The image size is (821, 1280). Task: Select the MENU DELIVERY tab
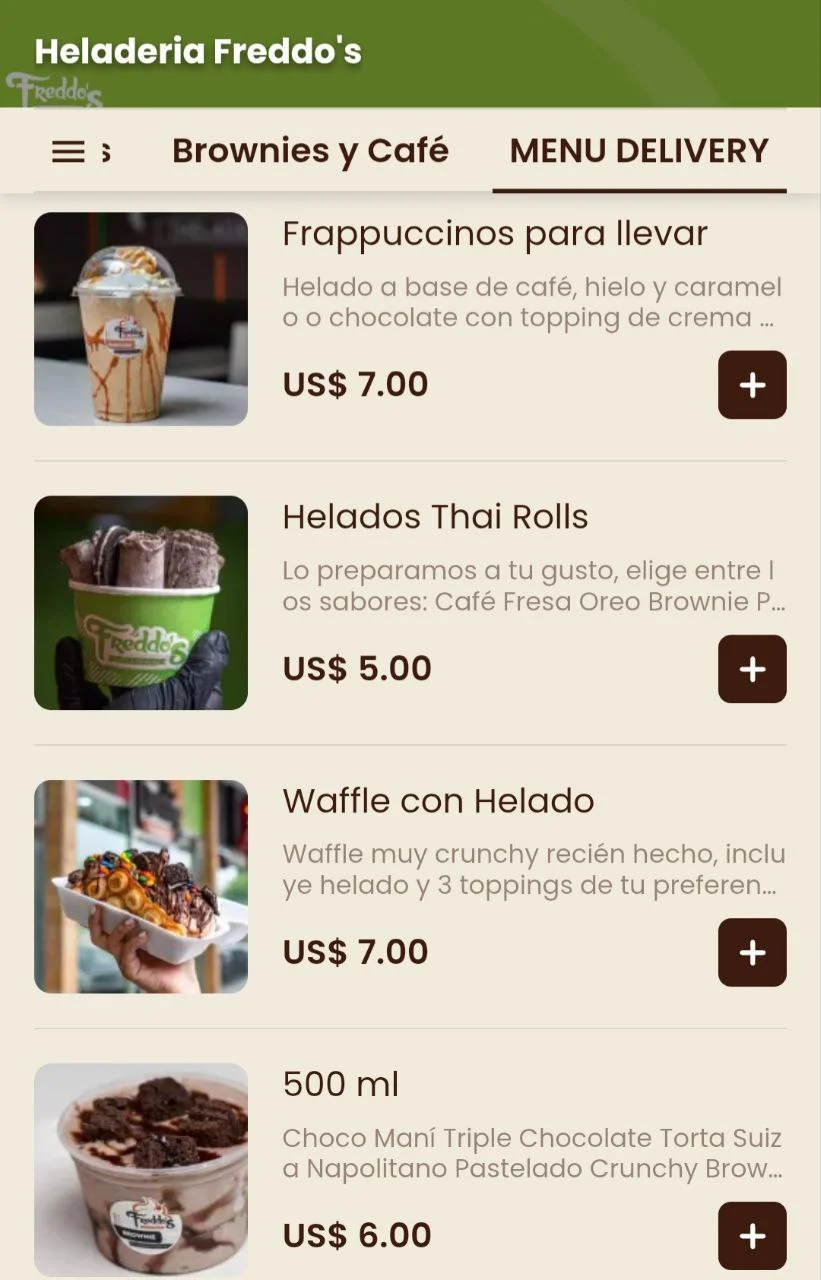639,151
